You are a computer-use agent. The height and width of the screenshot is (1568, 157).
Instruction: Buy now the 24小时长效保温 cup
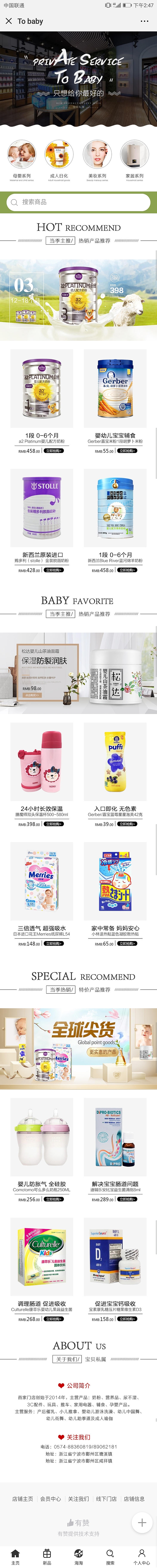54,823
